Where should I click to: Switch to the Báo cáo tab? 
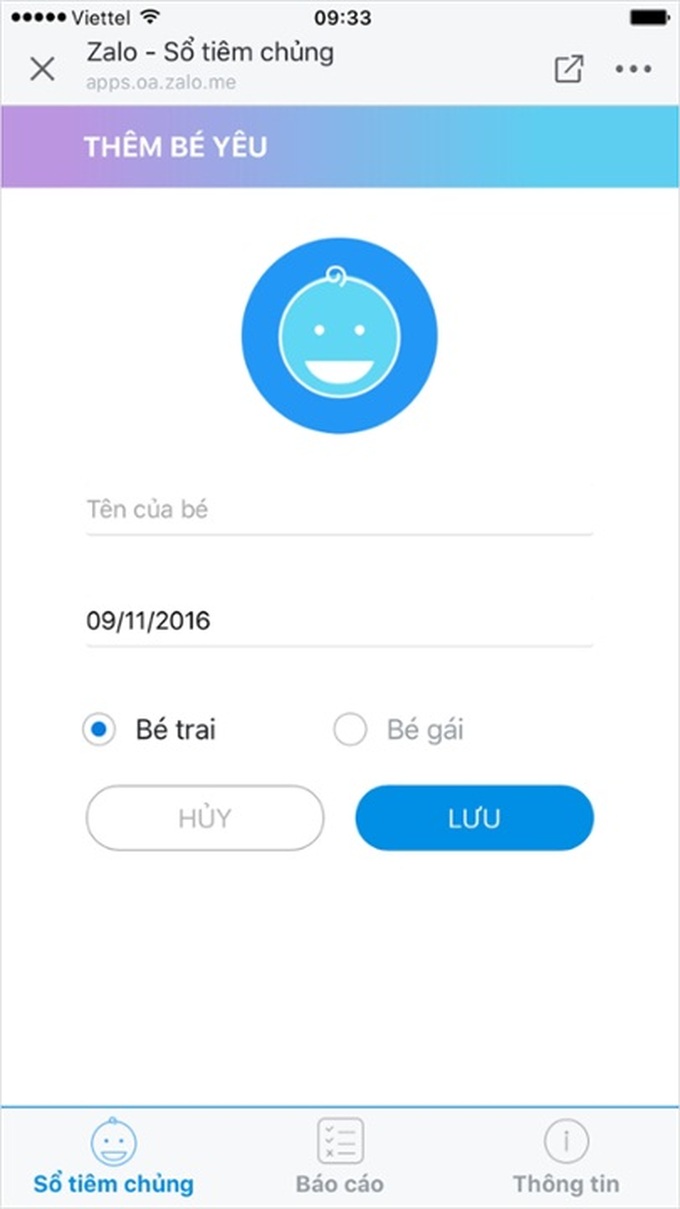(340, 1158)
